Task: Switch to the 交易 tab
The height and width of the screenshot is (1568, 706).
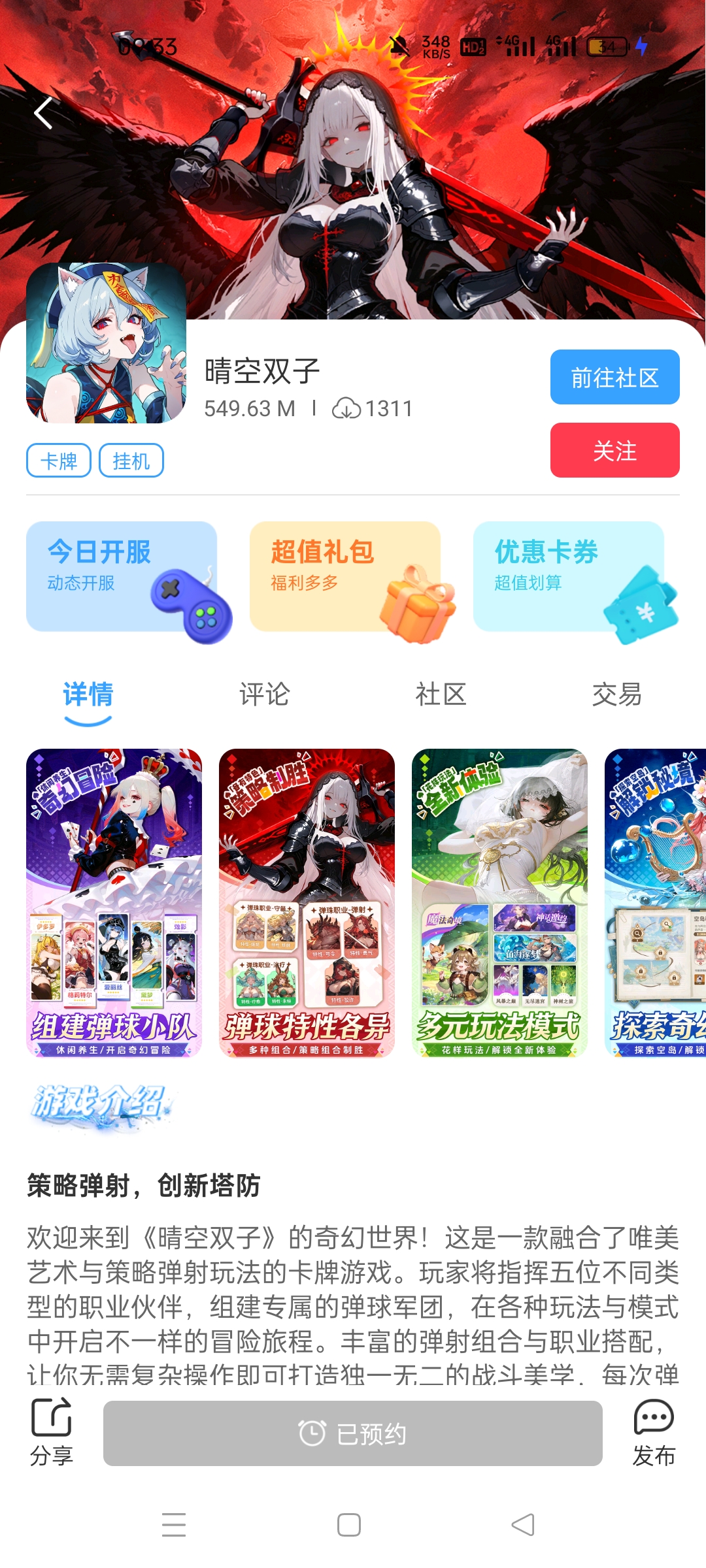Action: tap(616, 694)
